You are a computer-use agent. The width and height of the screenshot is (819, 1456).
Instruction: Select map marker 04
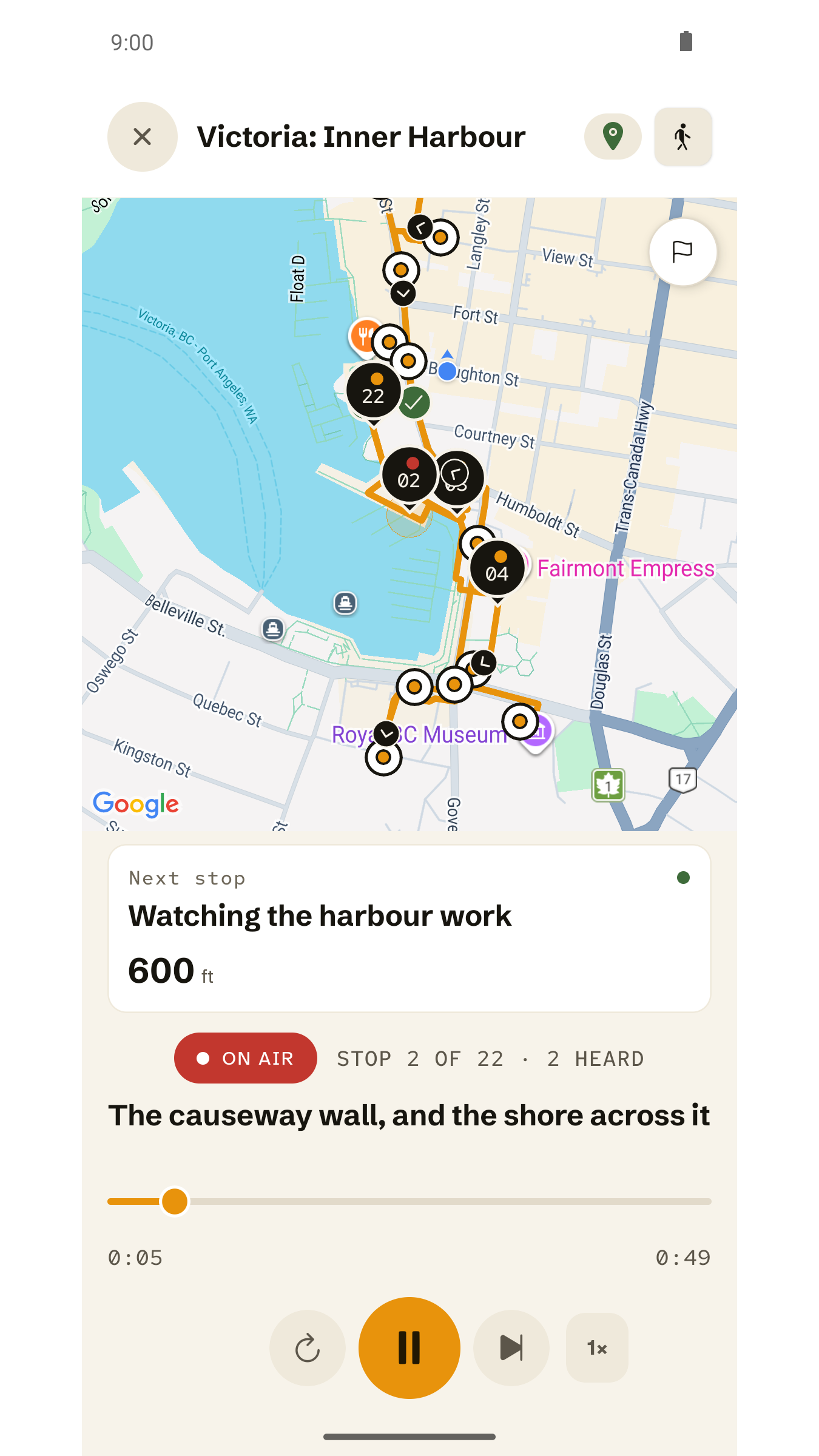(497, 568)
